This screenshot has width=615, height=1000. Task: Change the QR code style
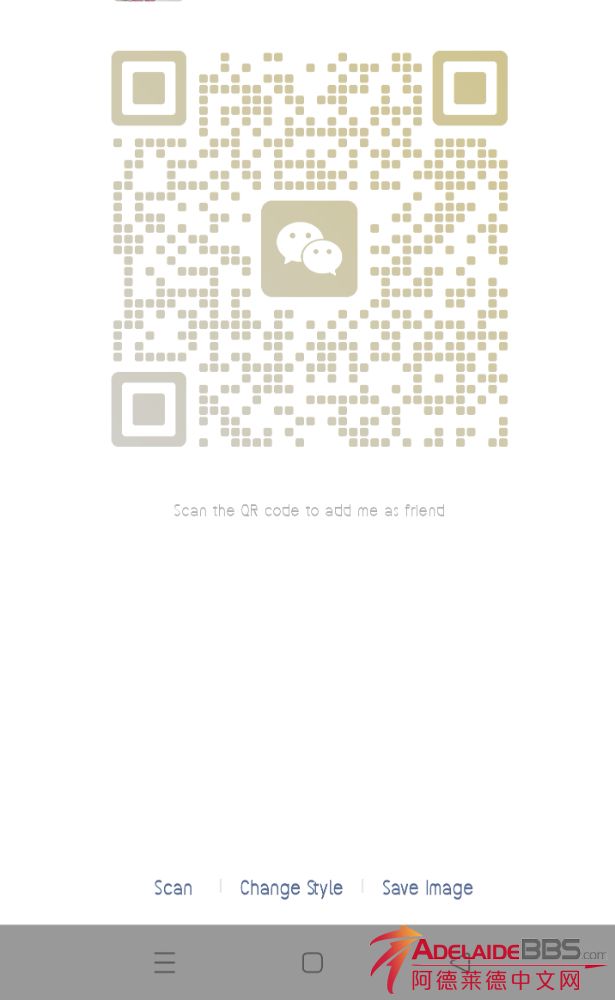click(291, 888)
